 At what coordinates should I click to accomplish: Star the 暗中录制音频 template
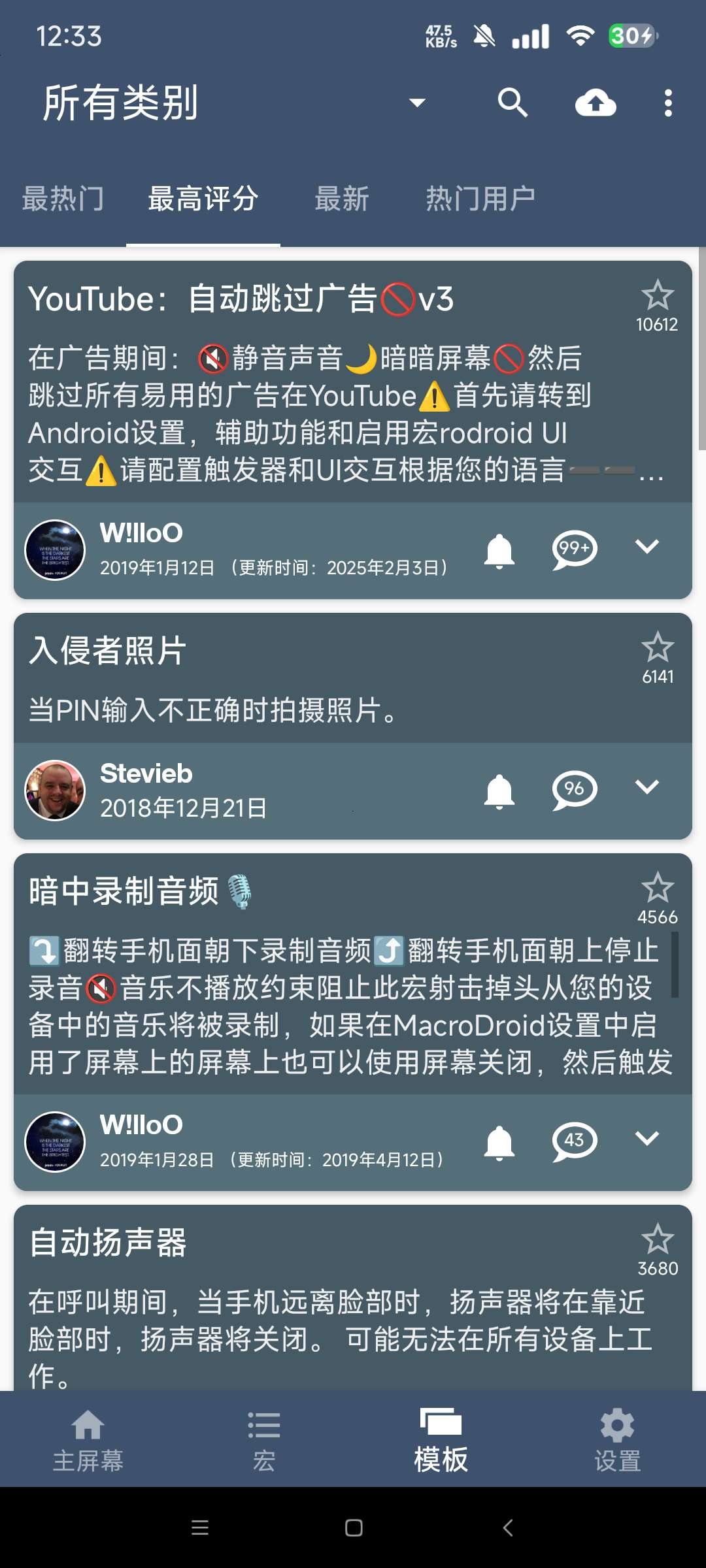tap(657, 888)
